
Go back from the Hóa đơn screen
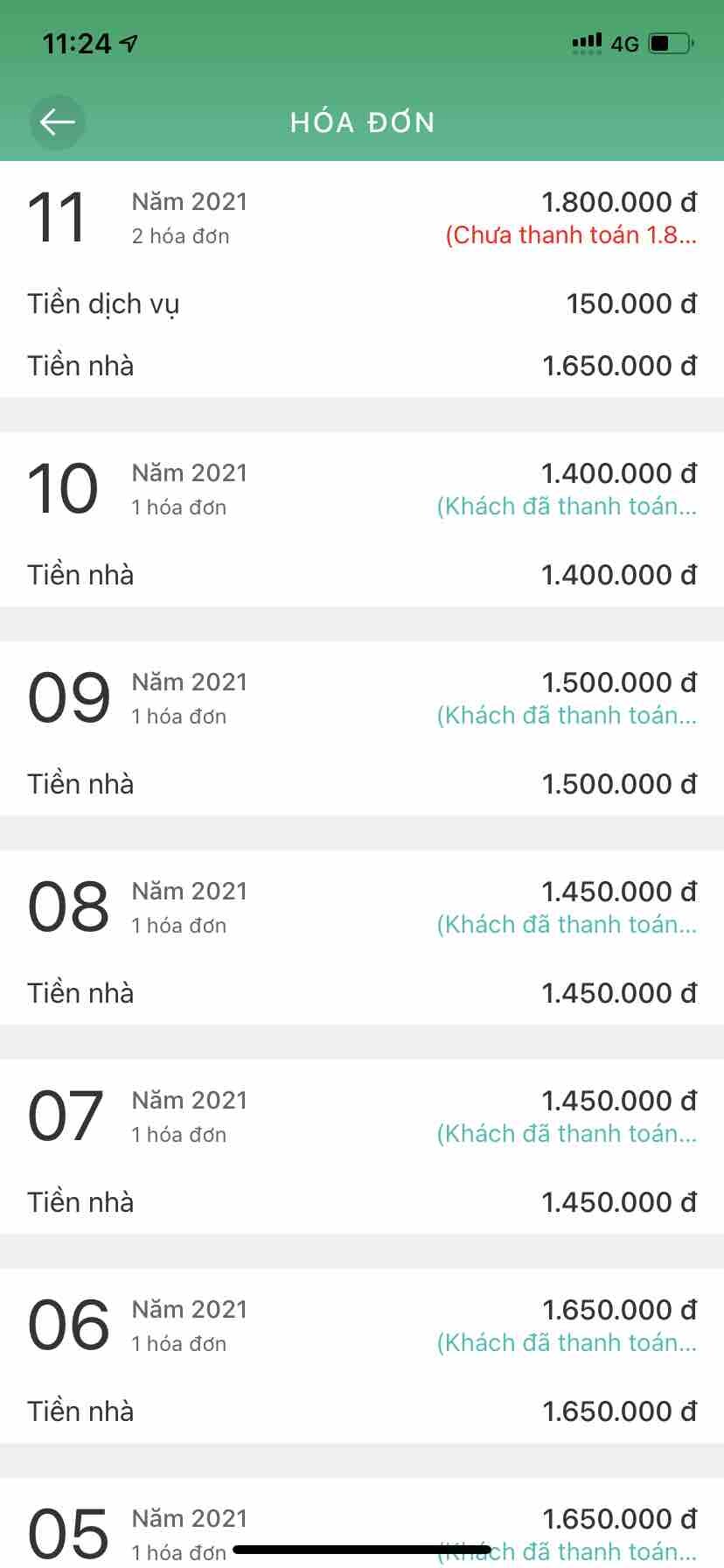click(x=58, y=122)
